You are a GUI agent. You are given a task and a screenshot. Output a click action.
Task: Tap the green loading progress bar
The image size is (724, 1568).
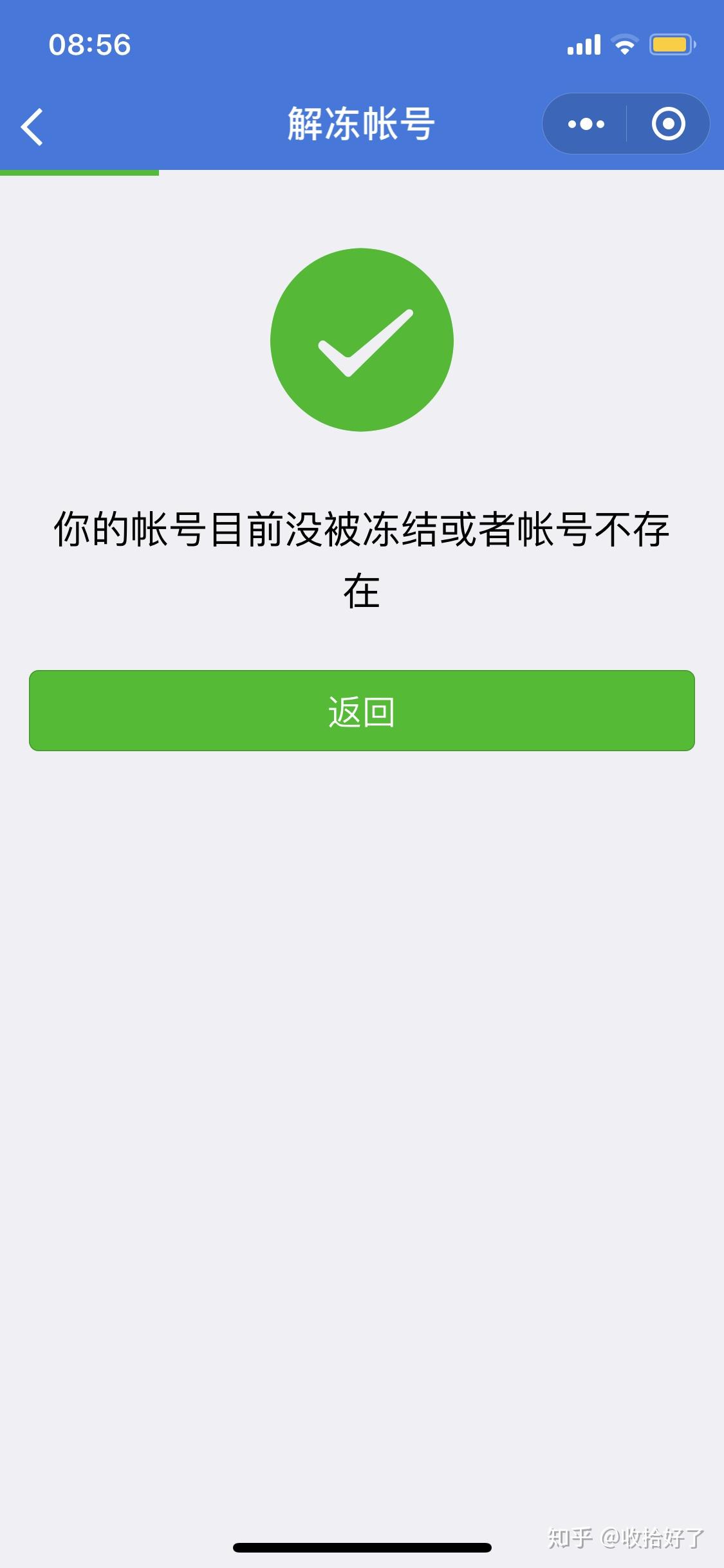(x=79, y=173)
